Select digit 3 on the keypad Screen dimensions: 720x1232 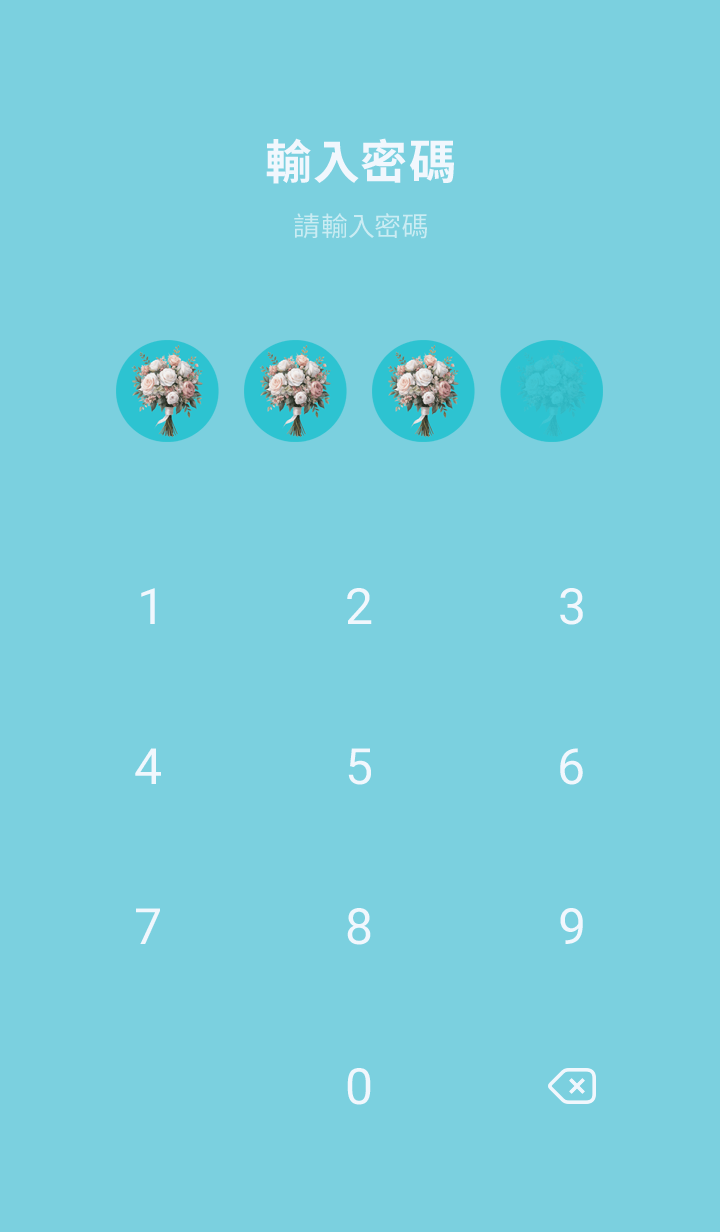[571, 607]
